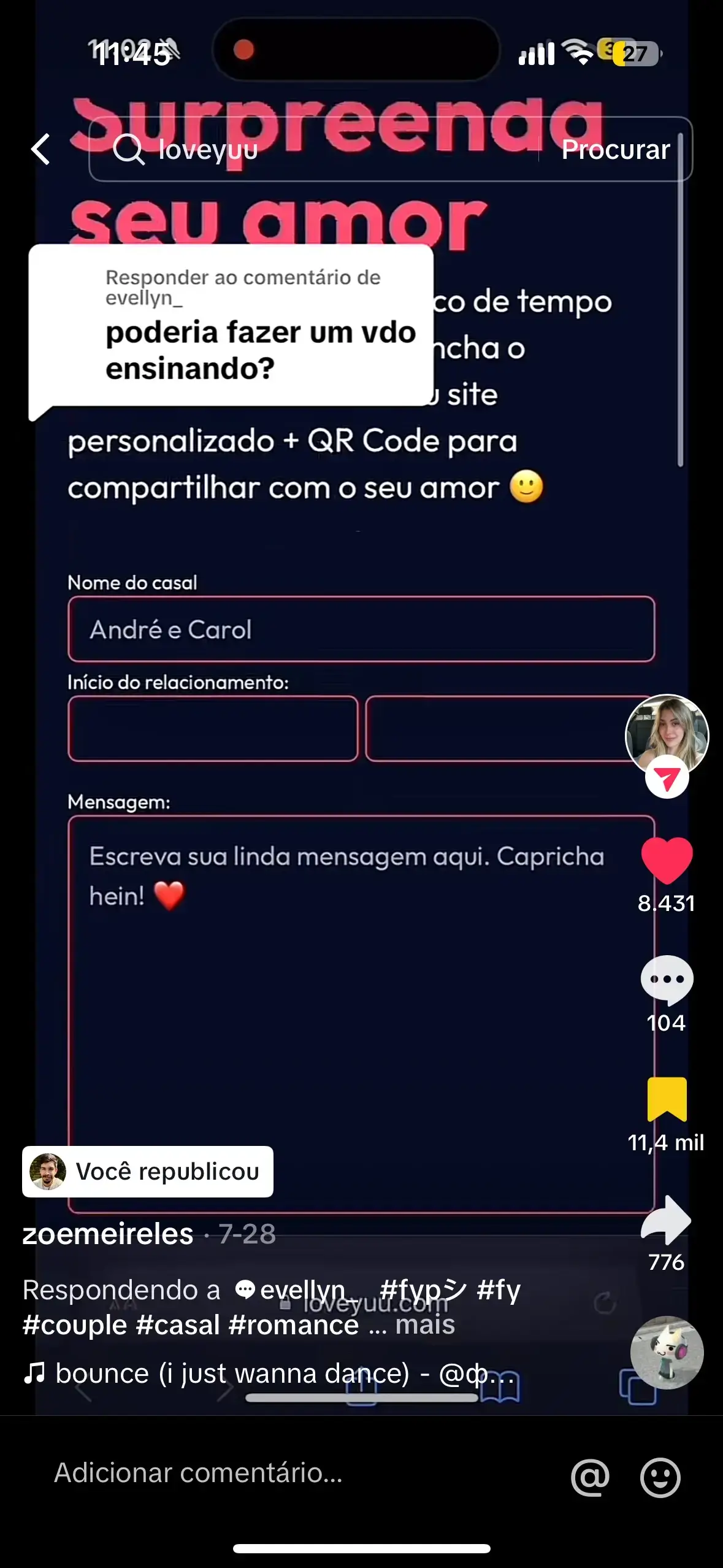The width and height of the screenshot is (723, 1568).
Task: Tap the 'Procurar' button
Action: pos(615,149)
